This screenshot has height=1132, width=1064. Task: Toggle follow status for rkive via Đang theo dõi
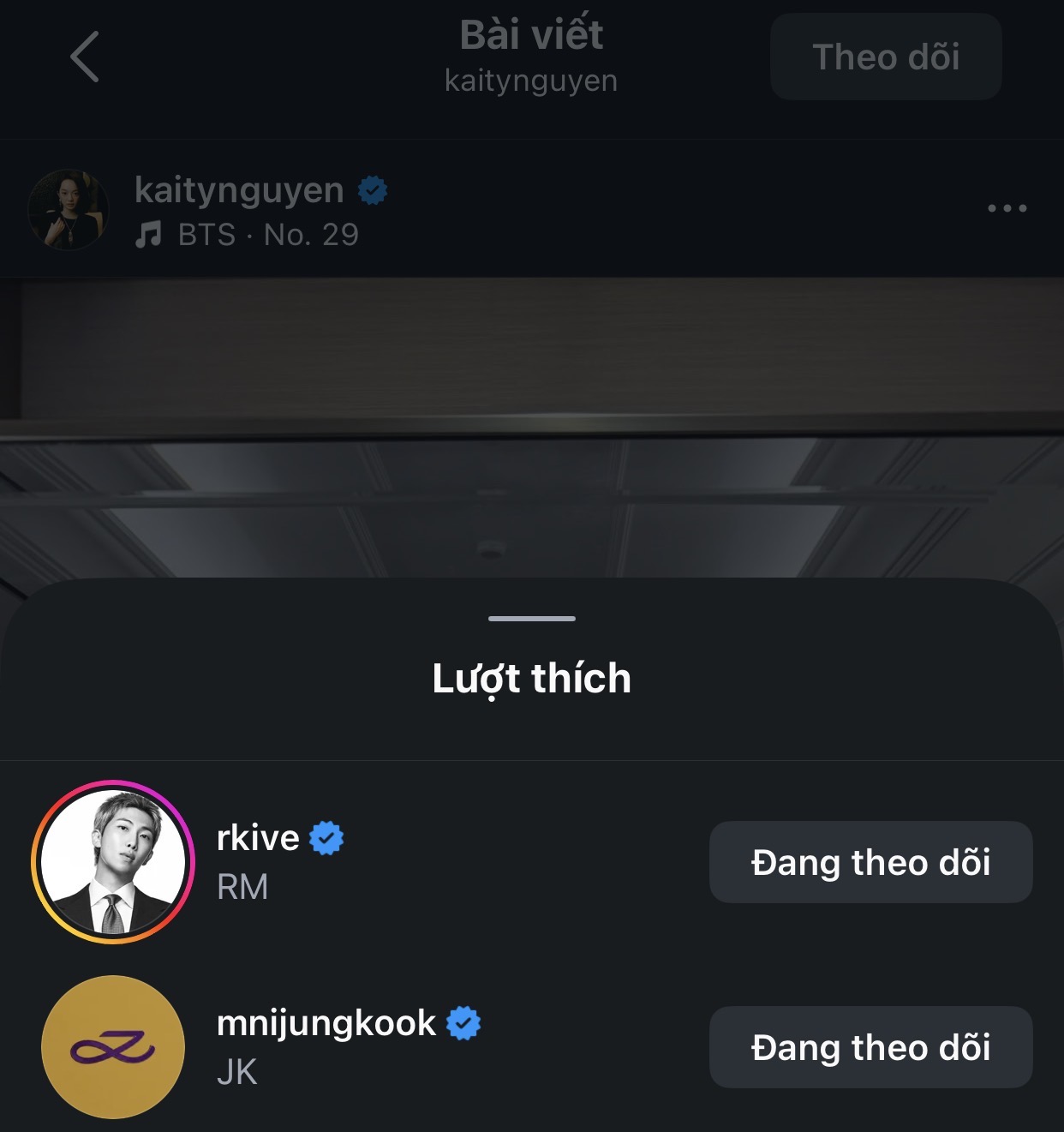click(870, 863)
